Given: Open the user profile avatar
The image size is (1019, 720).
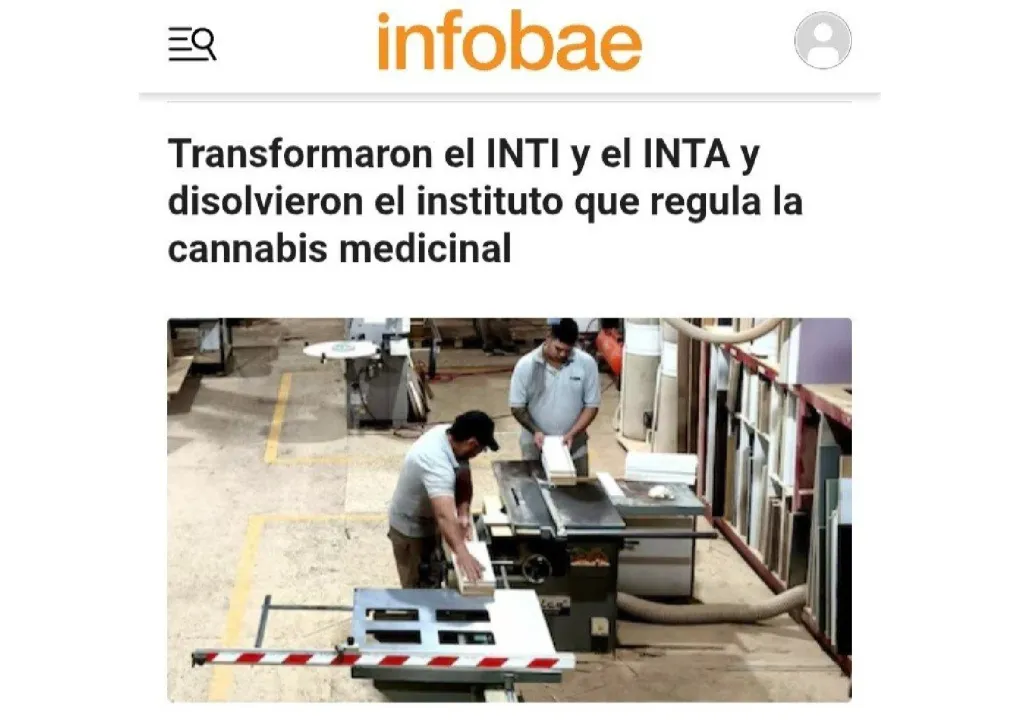Looking at the screenshot, I should 822,41.
